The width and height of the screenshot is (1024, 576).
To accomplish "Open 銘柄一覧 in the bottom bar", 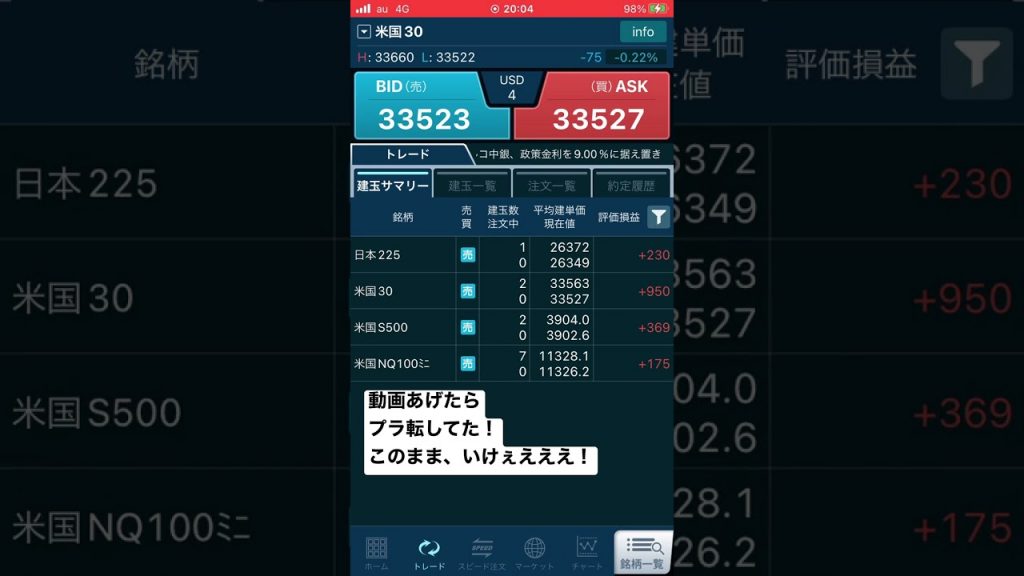I will click(x=642, y=553).
